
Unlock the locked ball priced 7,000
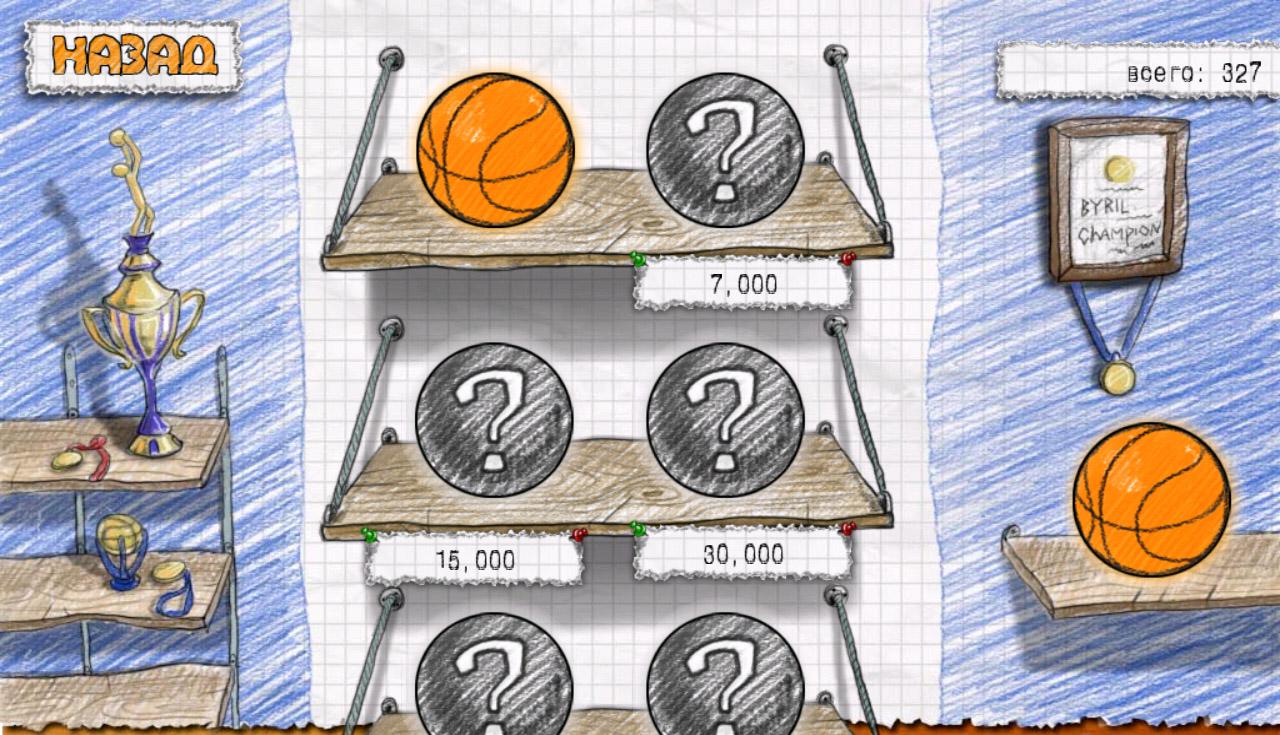725,150
